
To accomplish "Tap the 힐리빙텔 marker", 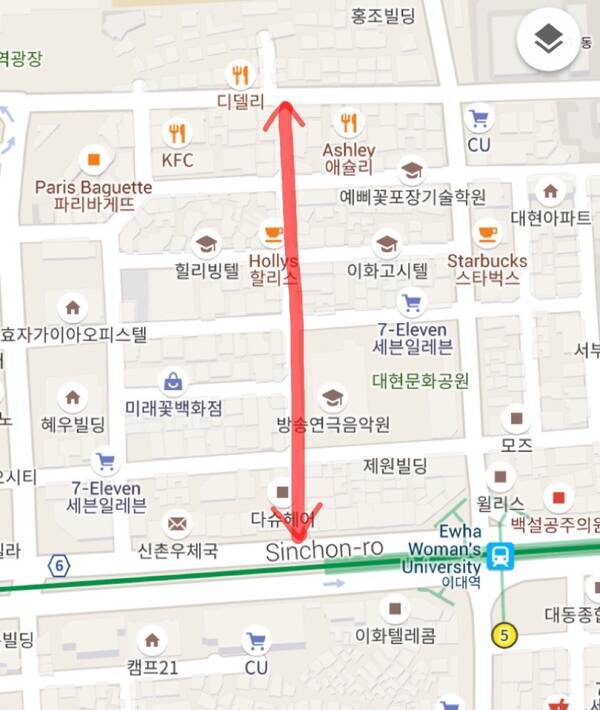I will pos(206,243).
